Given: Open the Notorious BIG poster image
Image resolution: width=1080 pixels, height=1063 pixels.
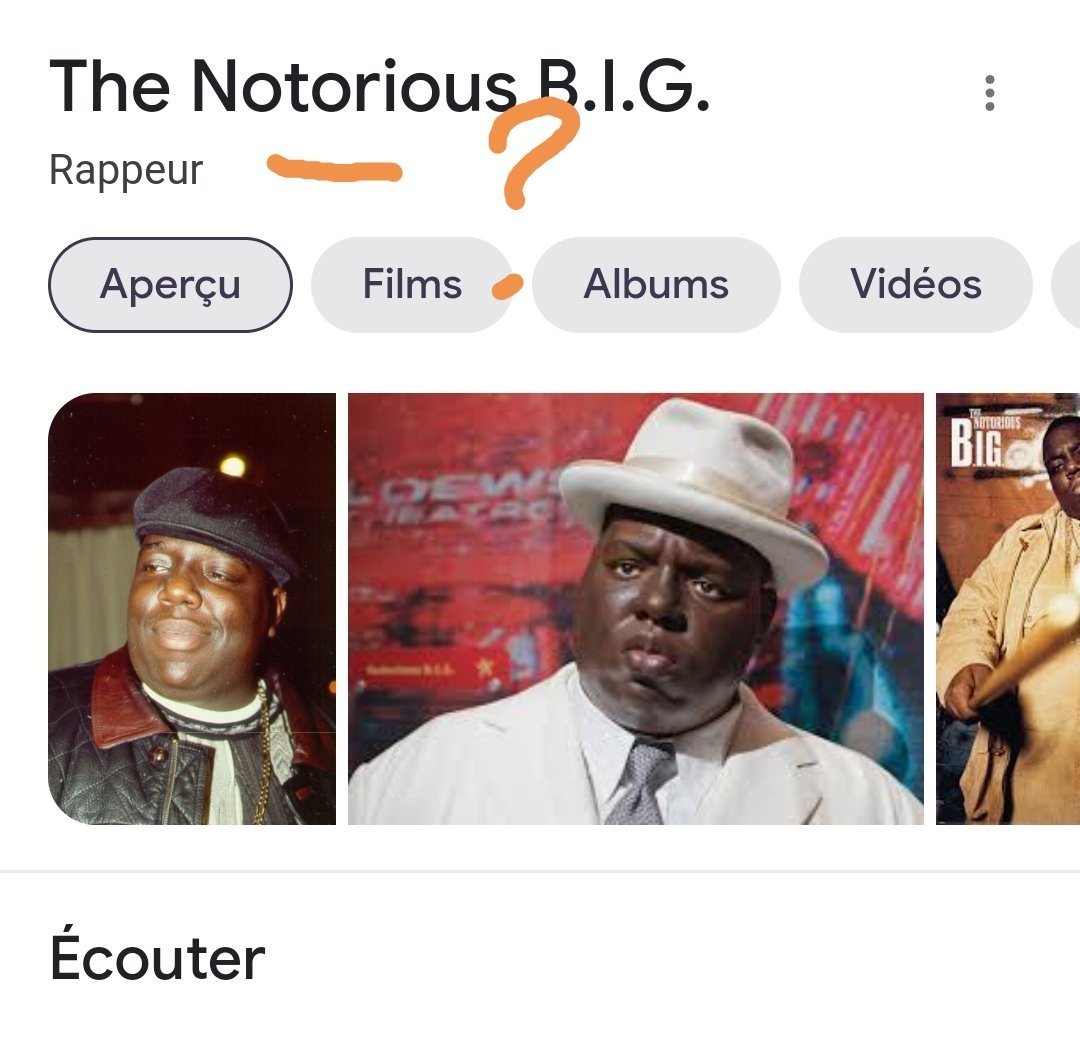Looking at the screenshot, I should coord(1008,609).
